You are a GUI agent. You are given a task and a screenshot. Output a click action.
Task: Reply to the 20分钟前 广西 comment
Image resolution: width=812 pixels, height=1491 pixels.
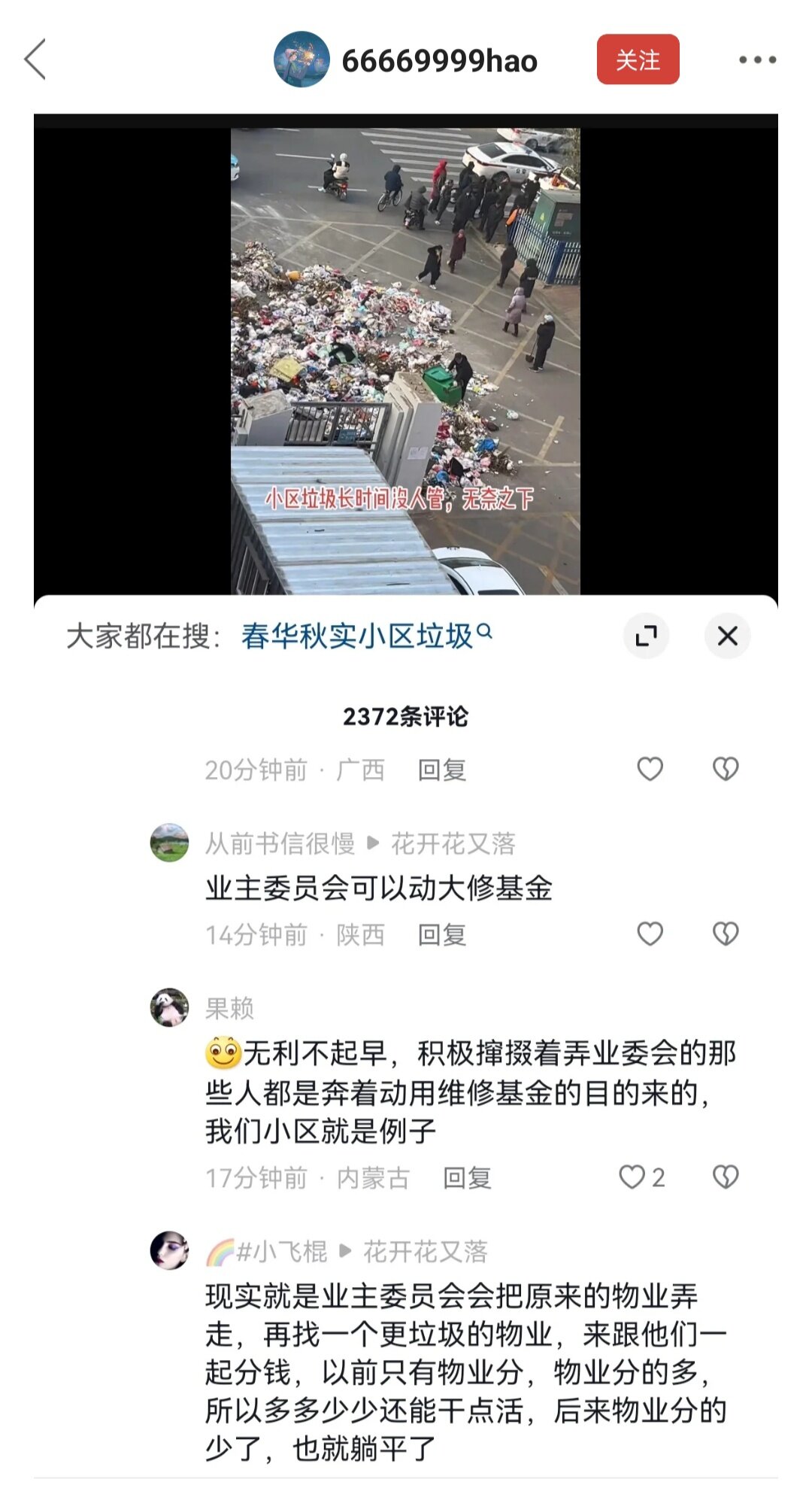pyautogui.click(x=442, y=770)
